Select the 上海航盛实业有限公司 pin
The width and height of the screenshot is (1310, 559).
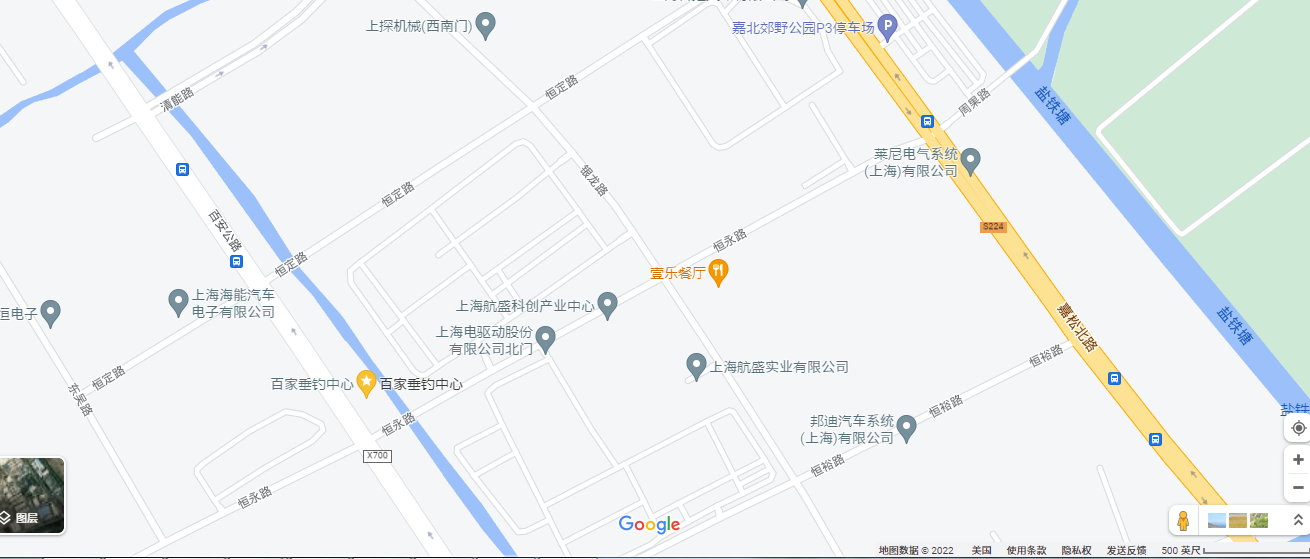click(696, 366)
